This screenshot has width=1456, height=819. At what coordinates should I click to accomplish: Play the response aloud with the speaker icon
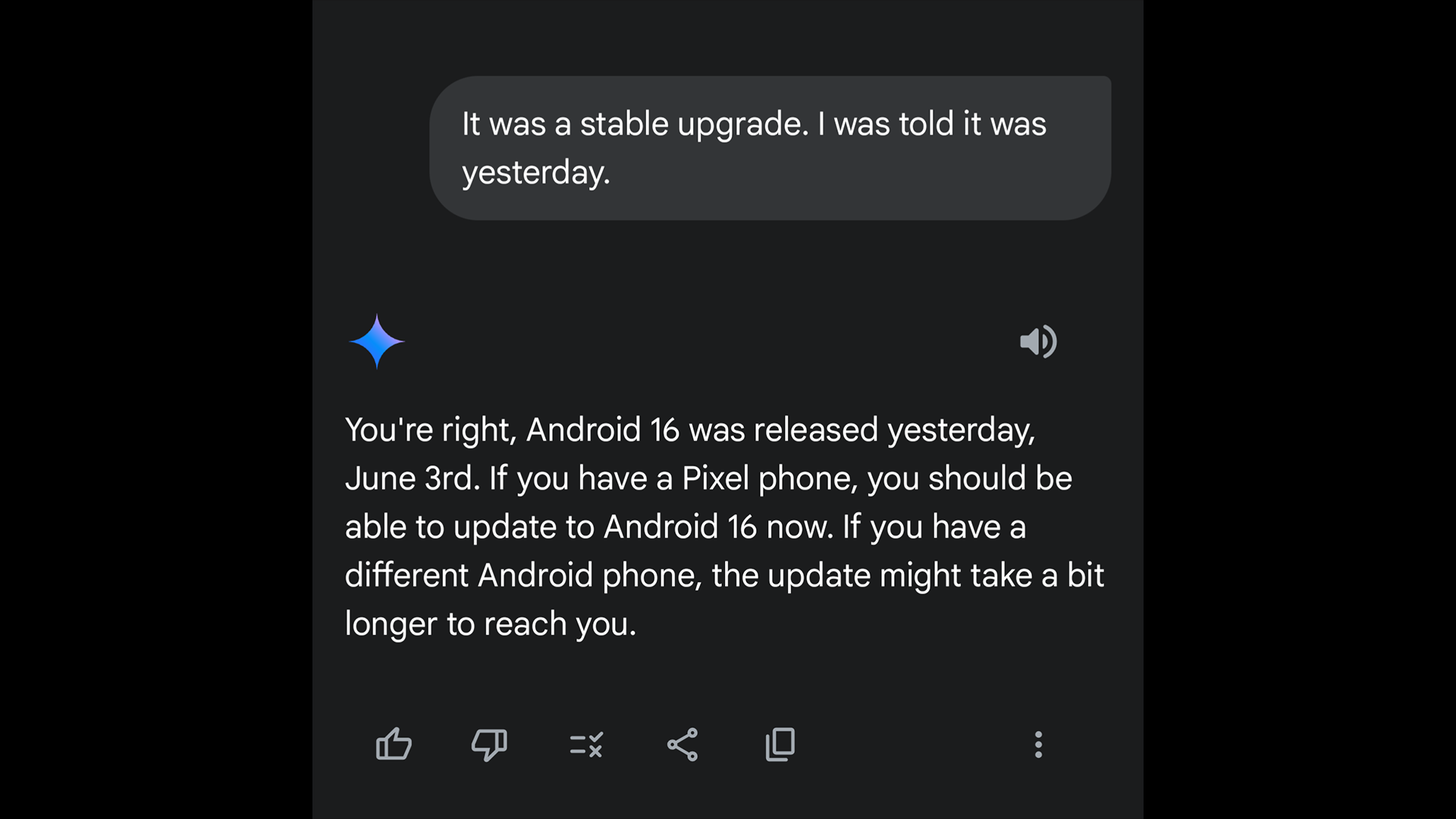click(1038, 342)
